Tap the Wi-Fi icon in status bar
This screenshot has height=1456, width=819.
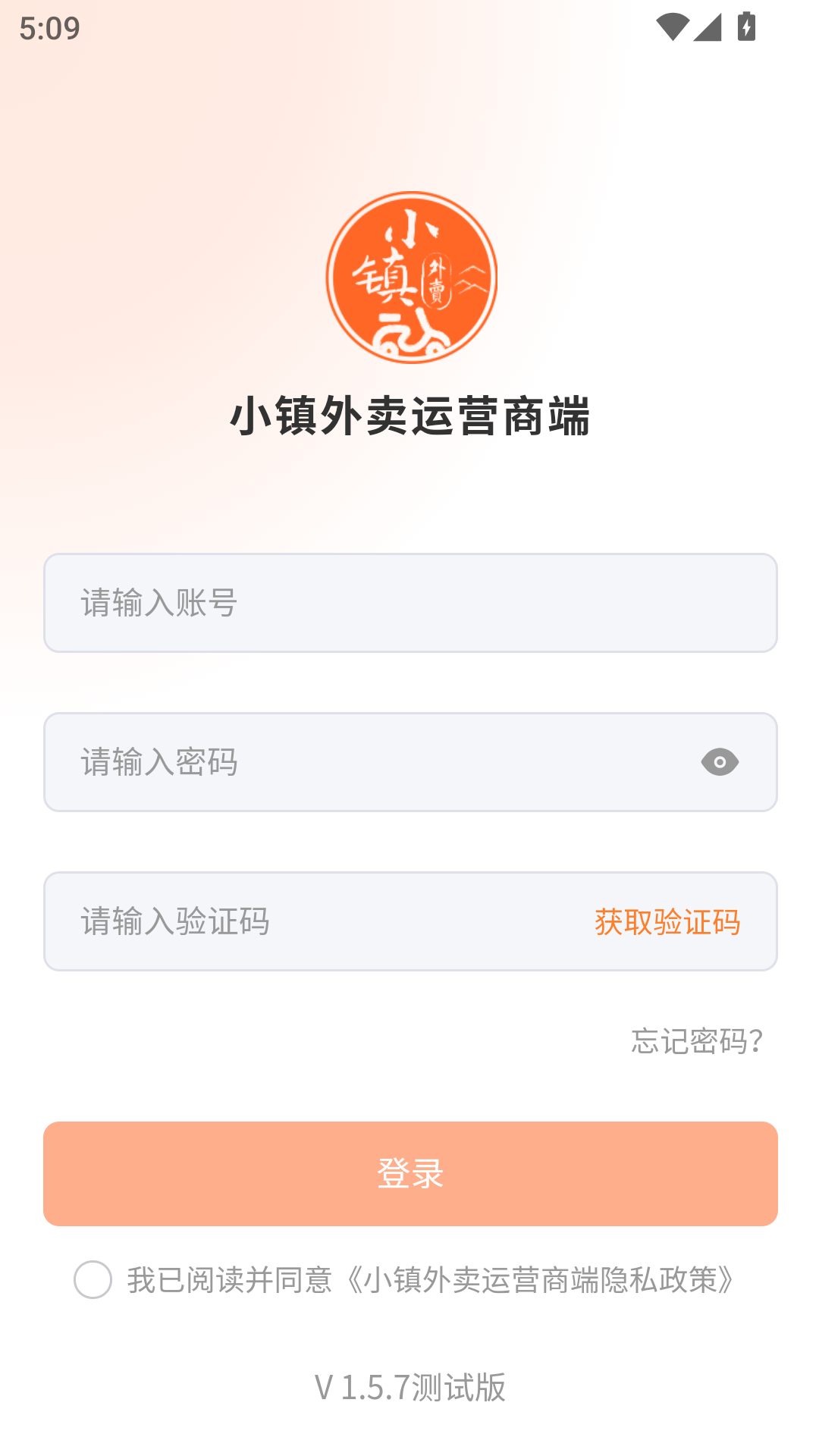(673, 27)
